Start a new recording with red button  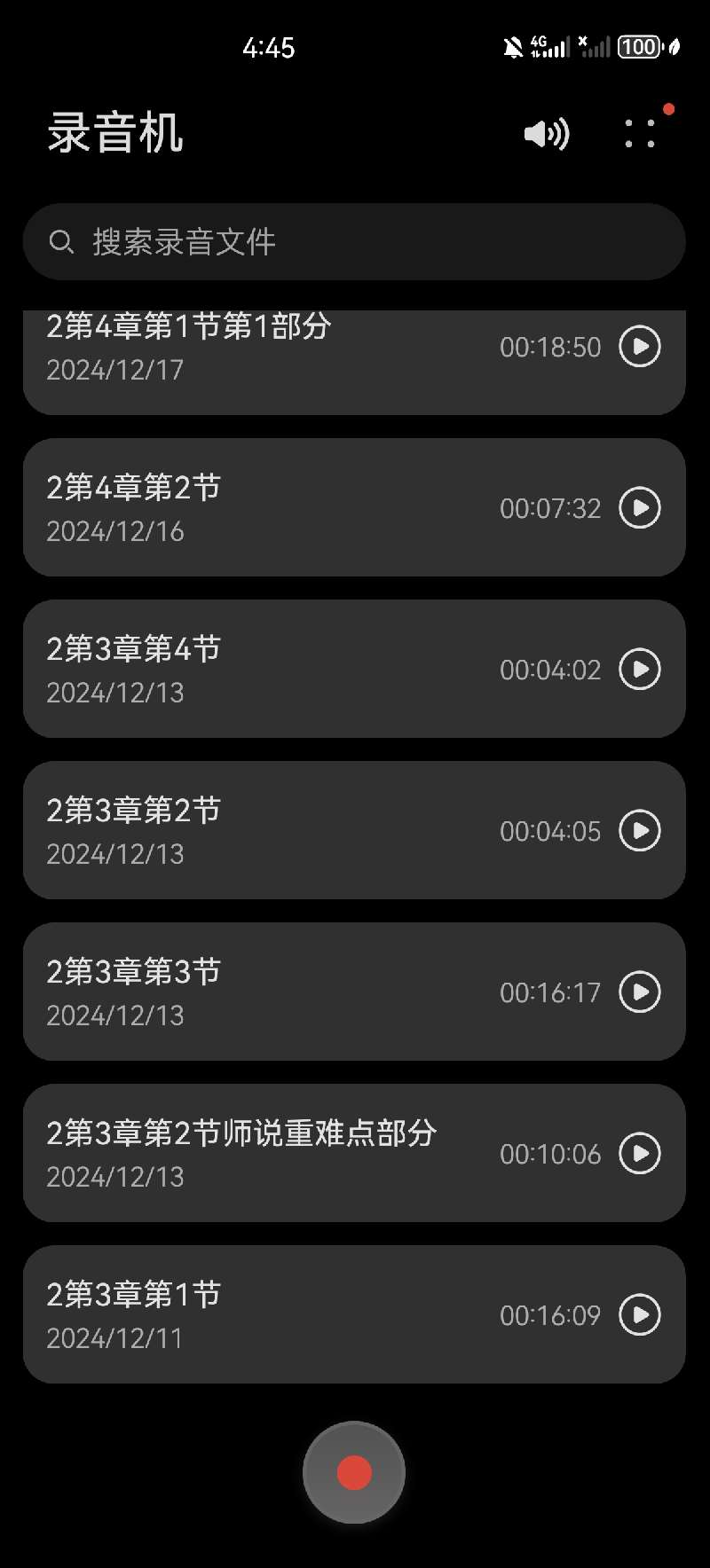click(x=354, y=1472)
